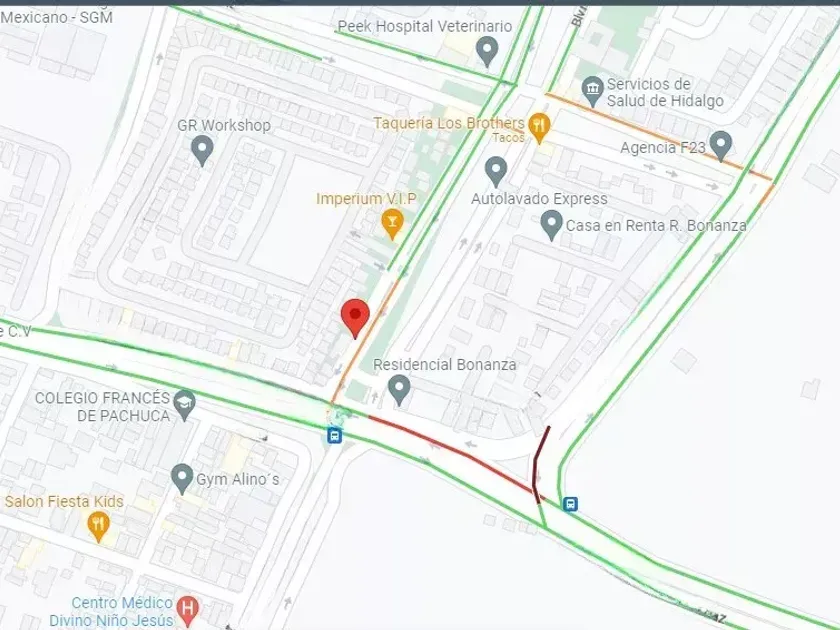This screenshot has width=840, height=630.
Task: Select the Residencial Bonanza place pin
Action: click(399, 391)
